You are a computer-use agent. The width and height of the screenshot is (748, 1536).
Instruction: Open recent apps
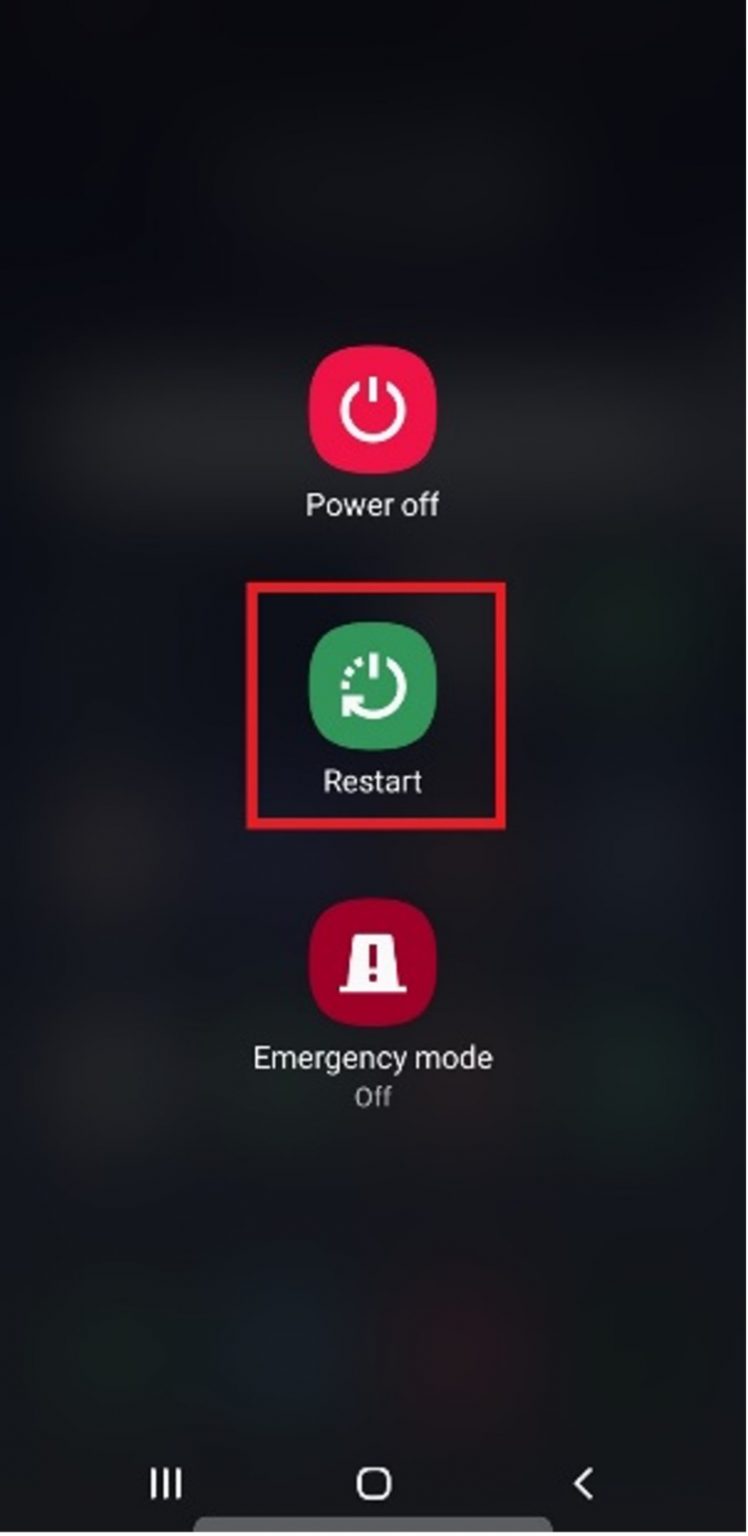click(x=165, y=1483)
